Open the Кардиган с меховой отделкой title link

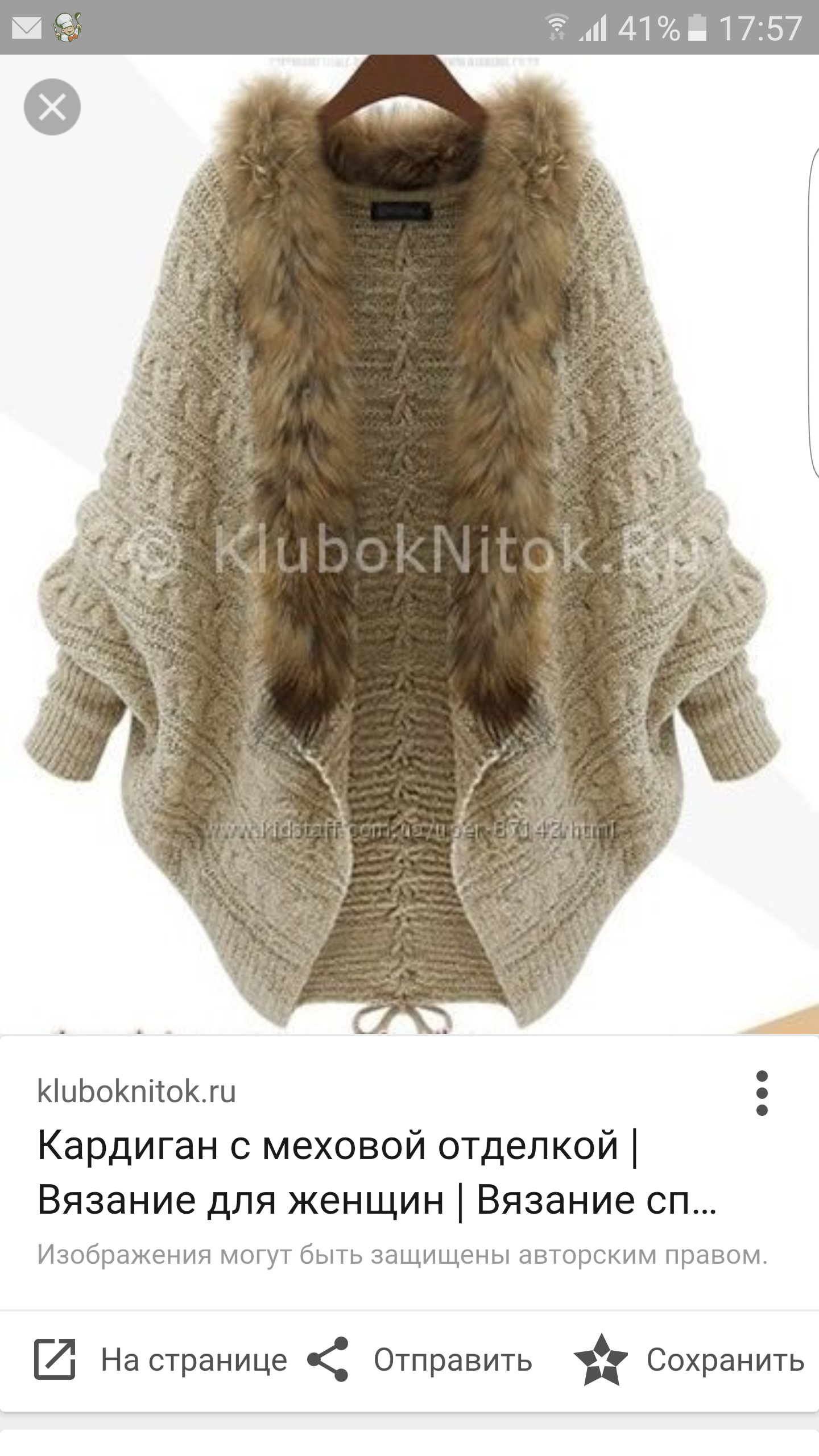coord(377,1172)
